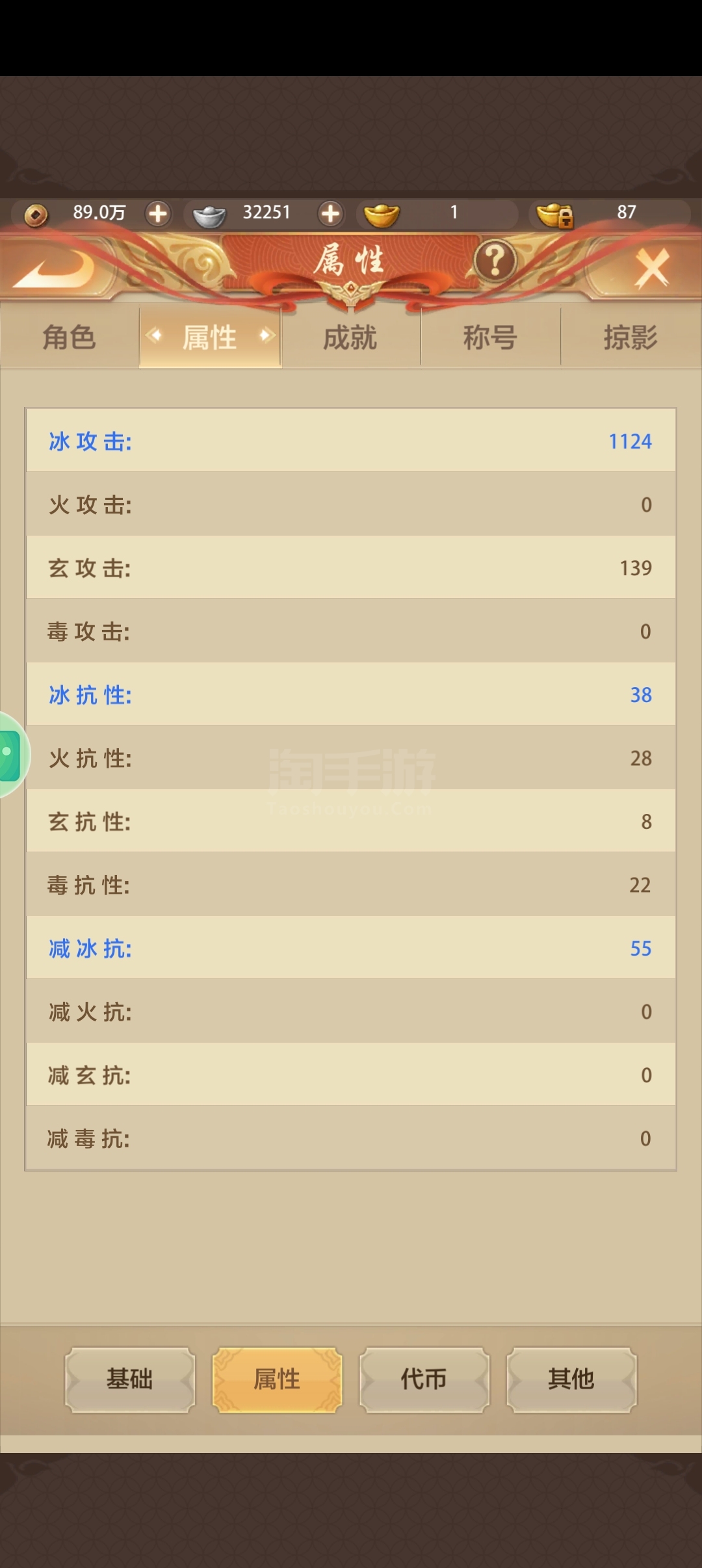Image resolution: width=702 pixels, height=1568 pixels.
Task: Show 基础 stats
Action: [130, 1379]
